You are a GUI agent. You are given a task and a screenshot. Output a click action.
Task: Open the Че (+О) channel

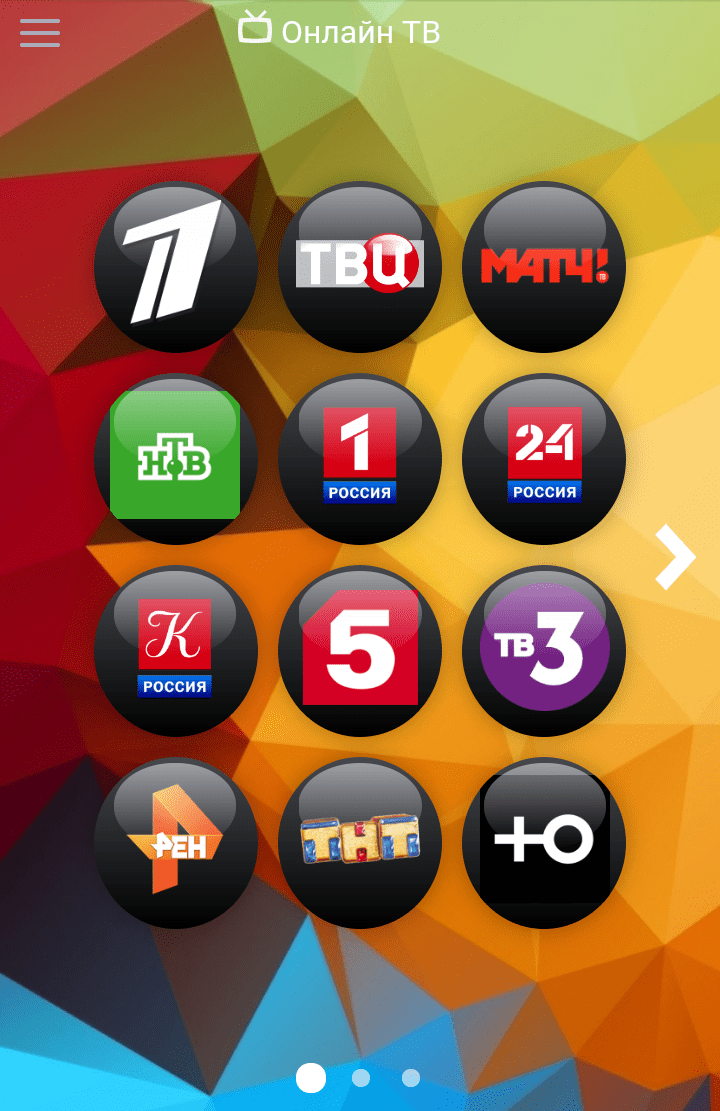tap(544, 843)
